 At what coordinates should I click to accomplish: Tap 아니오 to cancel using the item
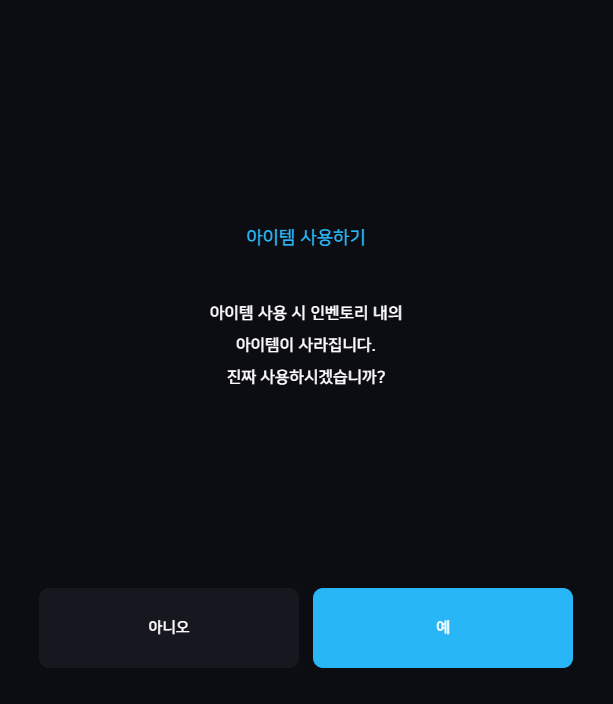[x=169, y=627]
